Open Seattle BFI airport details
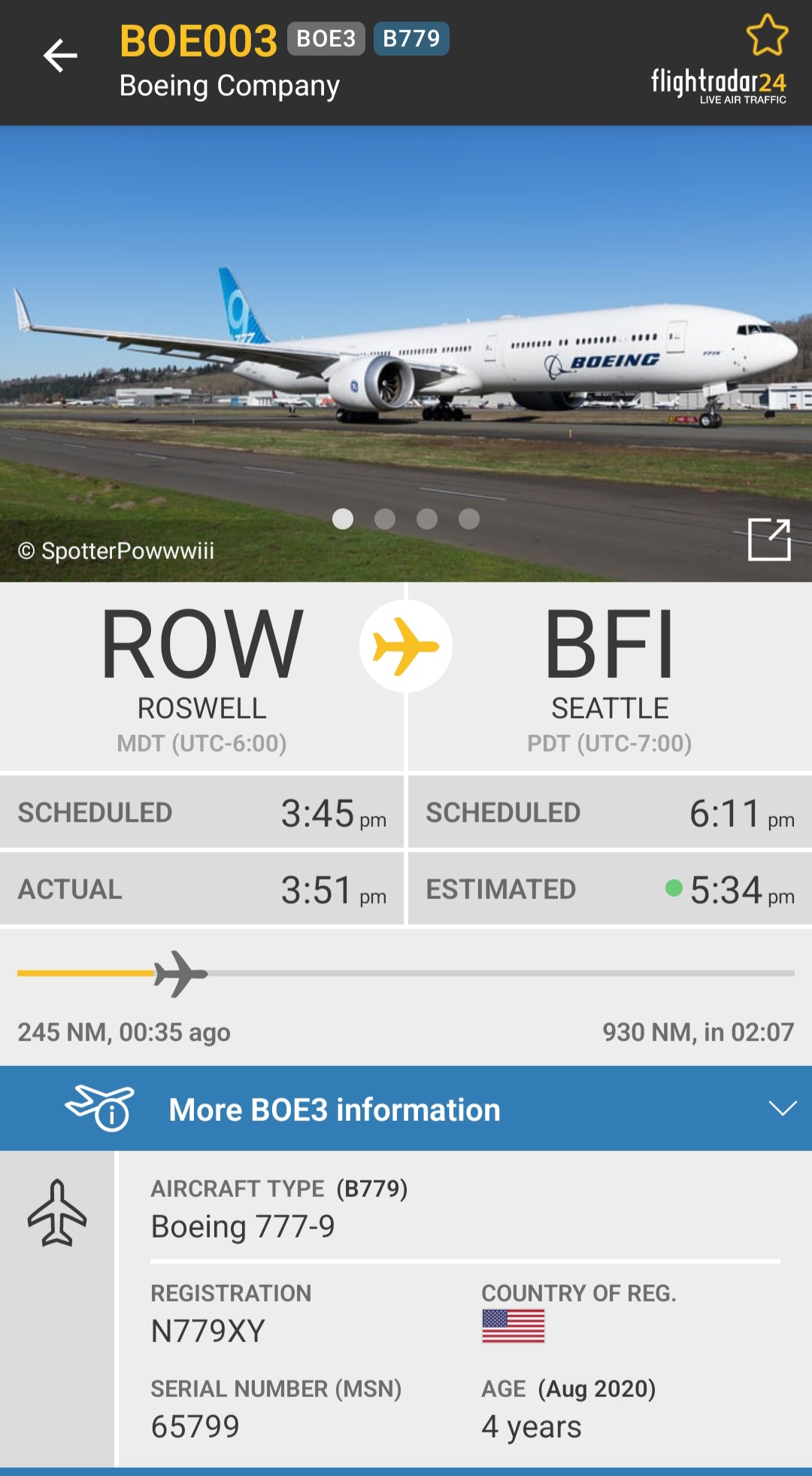 (x=609, y=662)
